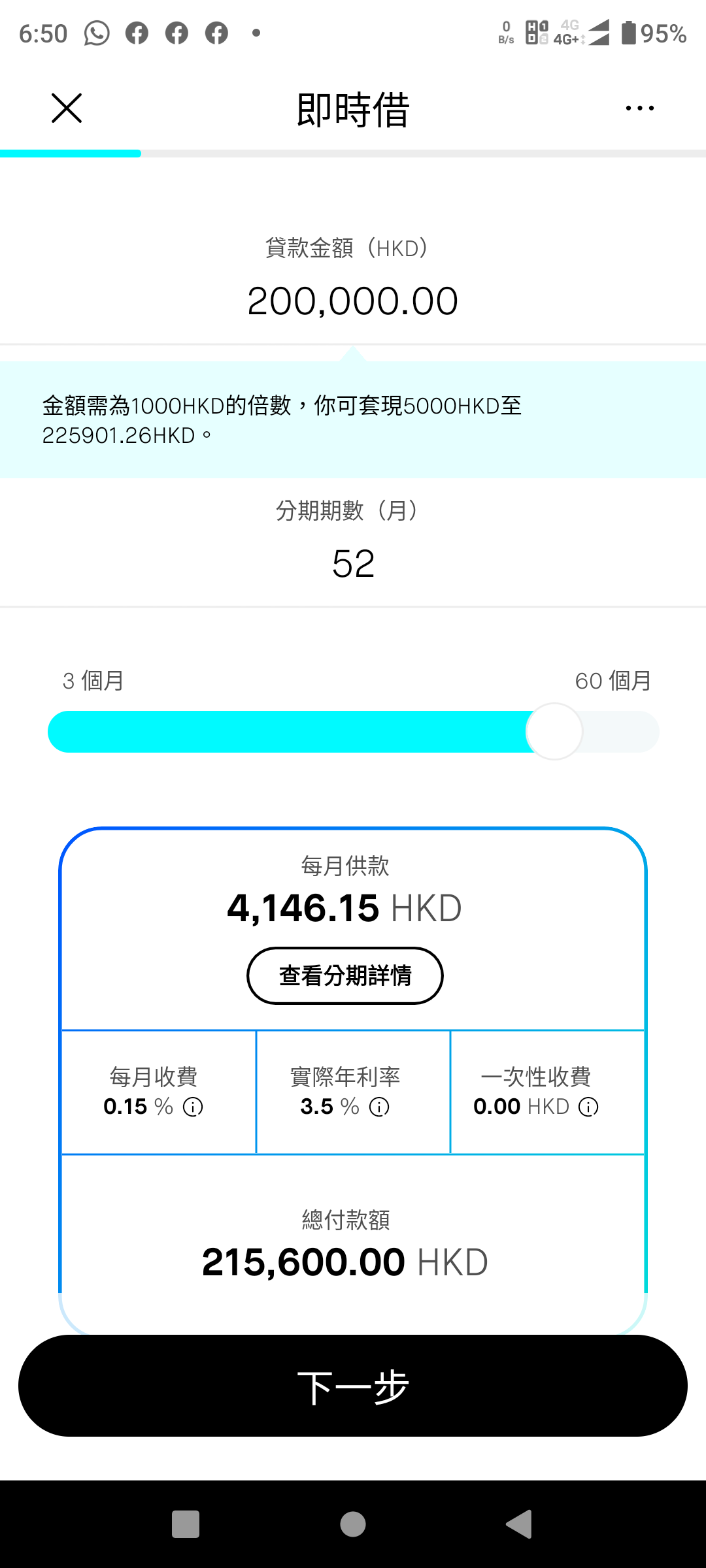Continue with the 下一步 button
706x1568 pixels.
[x=353, y=1386]
